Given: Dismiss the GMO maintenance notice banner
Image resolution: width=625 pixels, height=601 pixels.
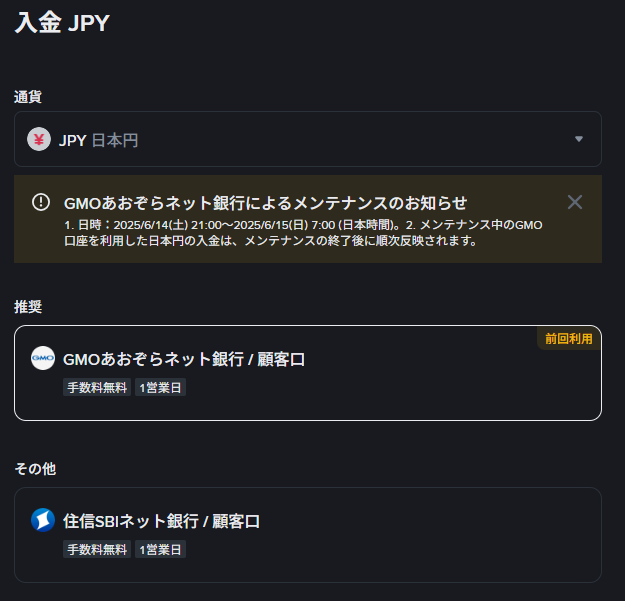Looking at the screenshot, I should (x=575, y=202).
